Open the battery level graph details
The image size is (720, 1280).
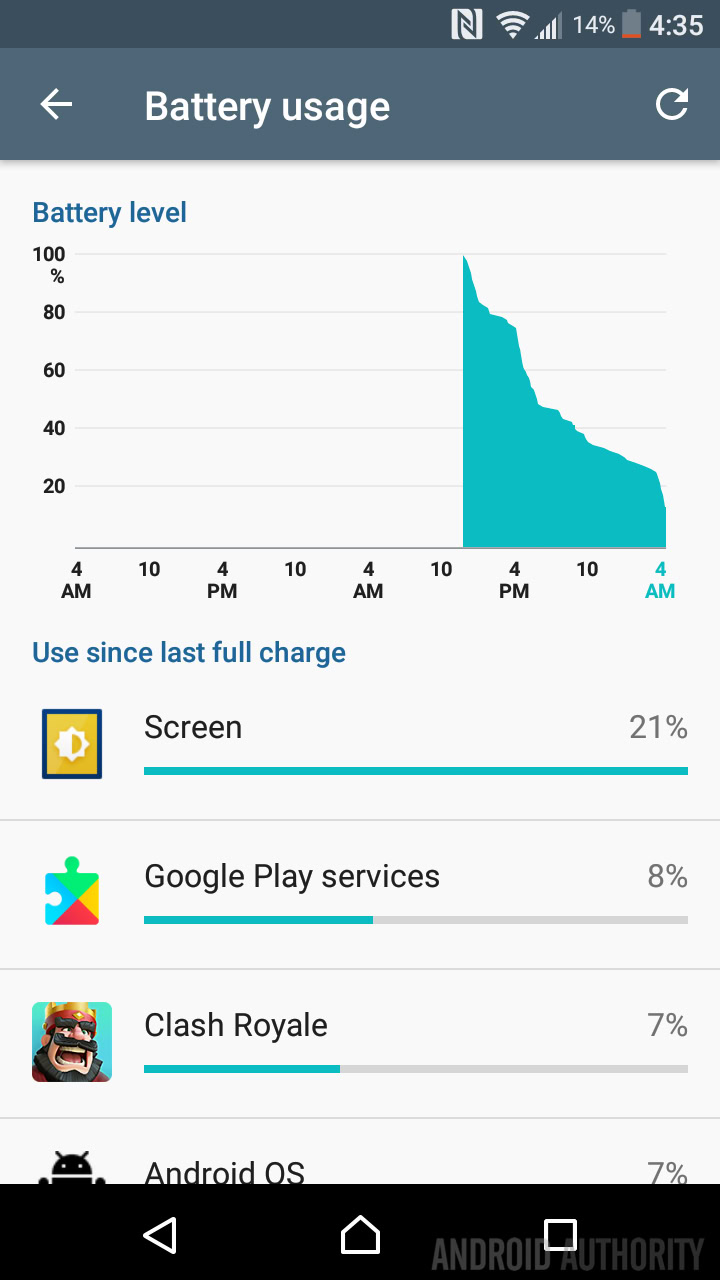tap(360, 400)
